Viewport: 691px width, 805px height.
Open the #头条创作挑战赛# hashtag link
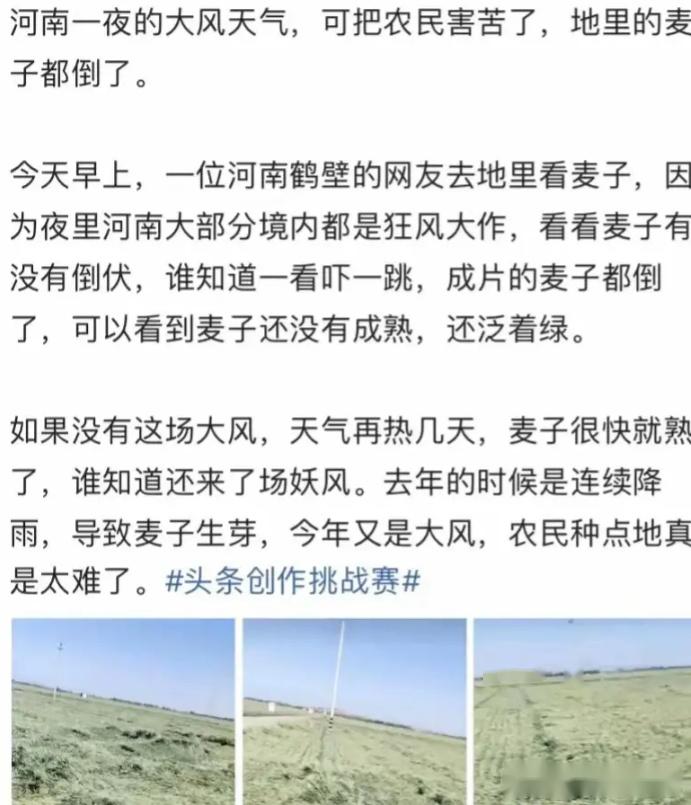point(291,581)
